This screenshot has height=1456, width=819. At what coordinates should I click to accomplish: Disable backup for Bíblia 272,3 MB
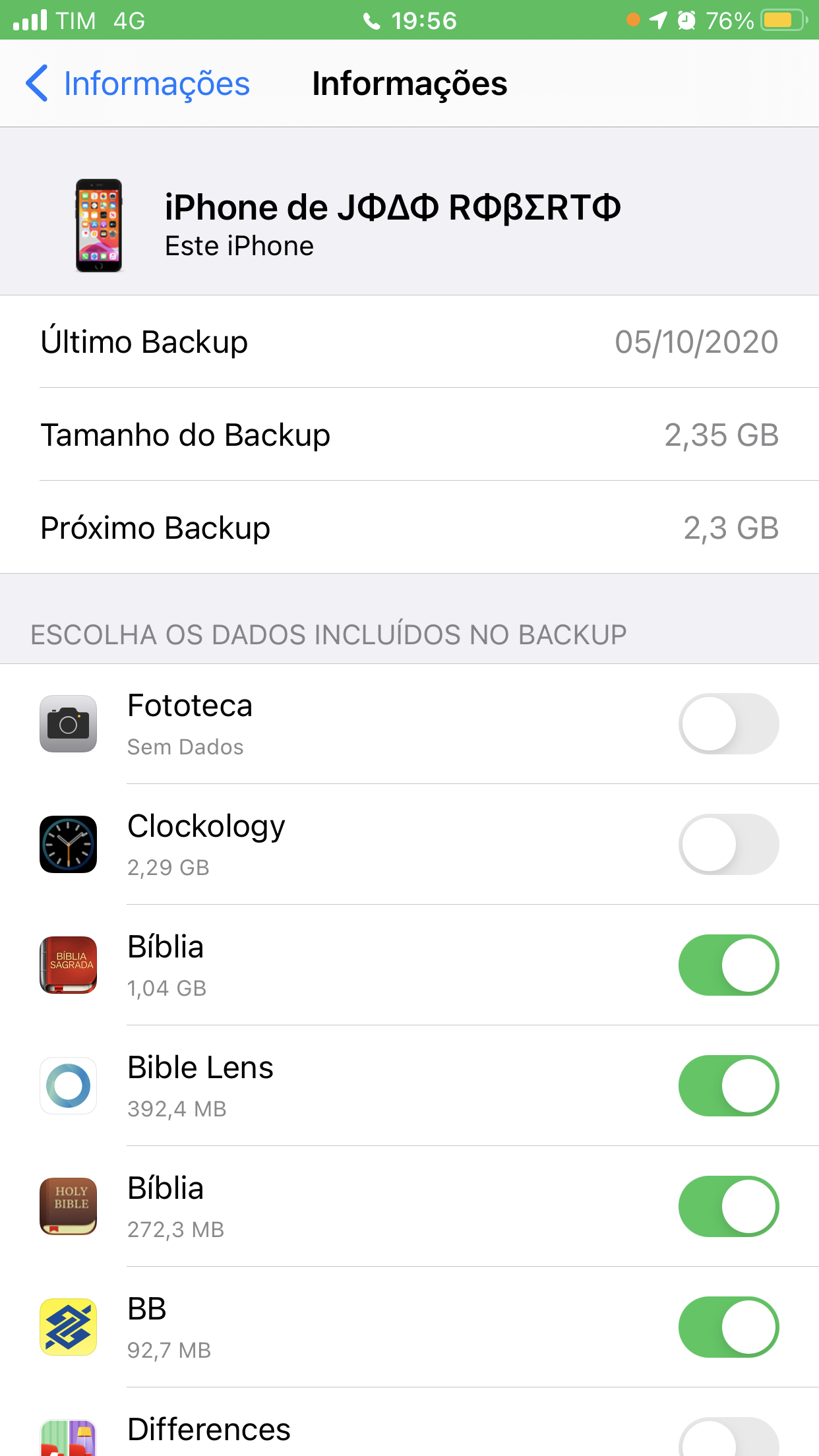[x=728, y=1206]
